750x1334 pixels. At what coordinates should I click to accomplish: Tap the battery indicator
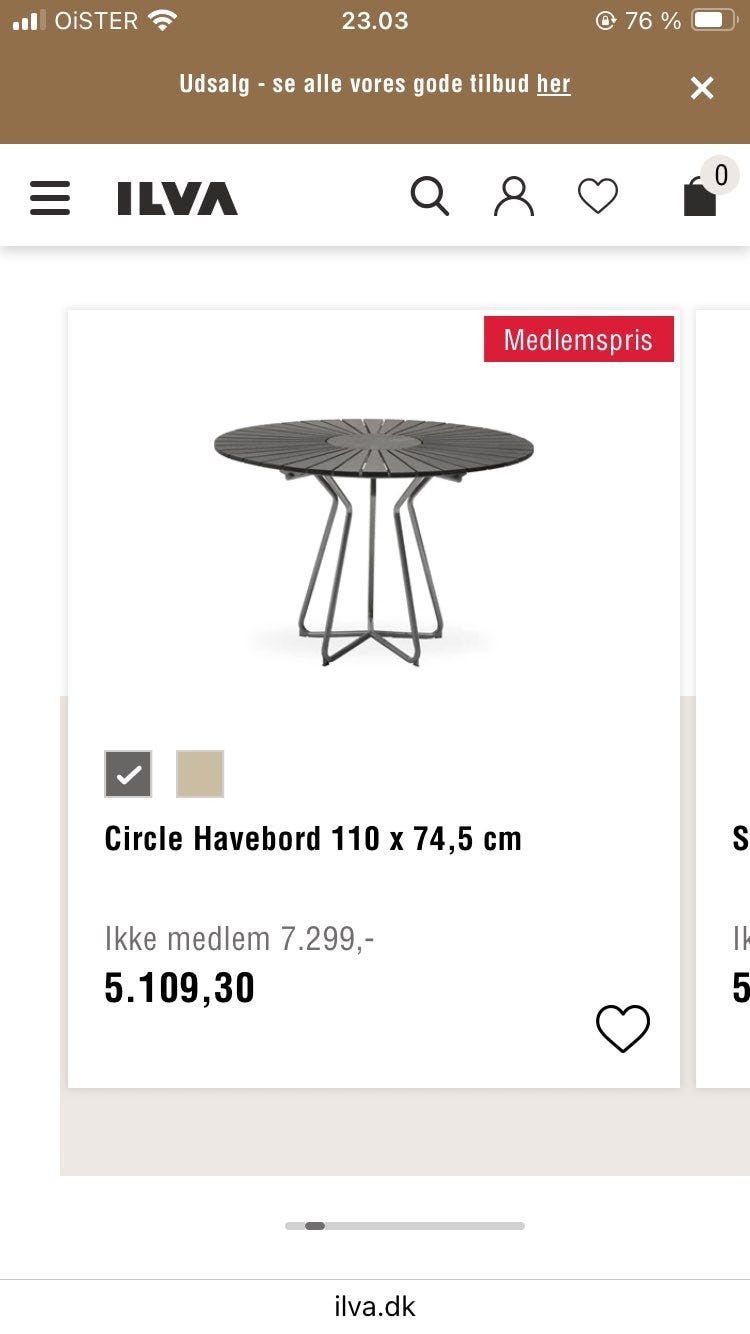(714, 18)
